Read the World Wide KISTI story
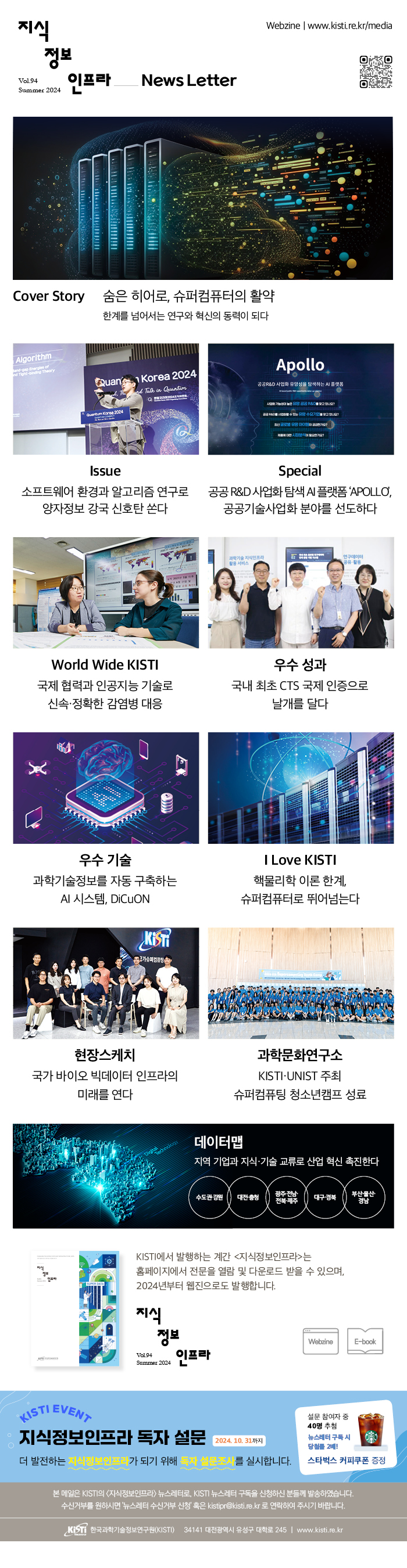This screenshot has width=407, height=1568. point(105,592)
